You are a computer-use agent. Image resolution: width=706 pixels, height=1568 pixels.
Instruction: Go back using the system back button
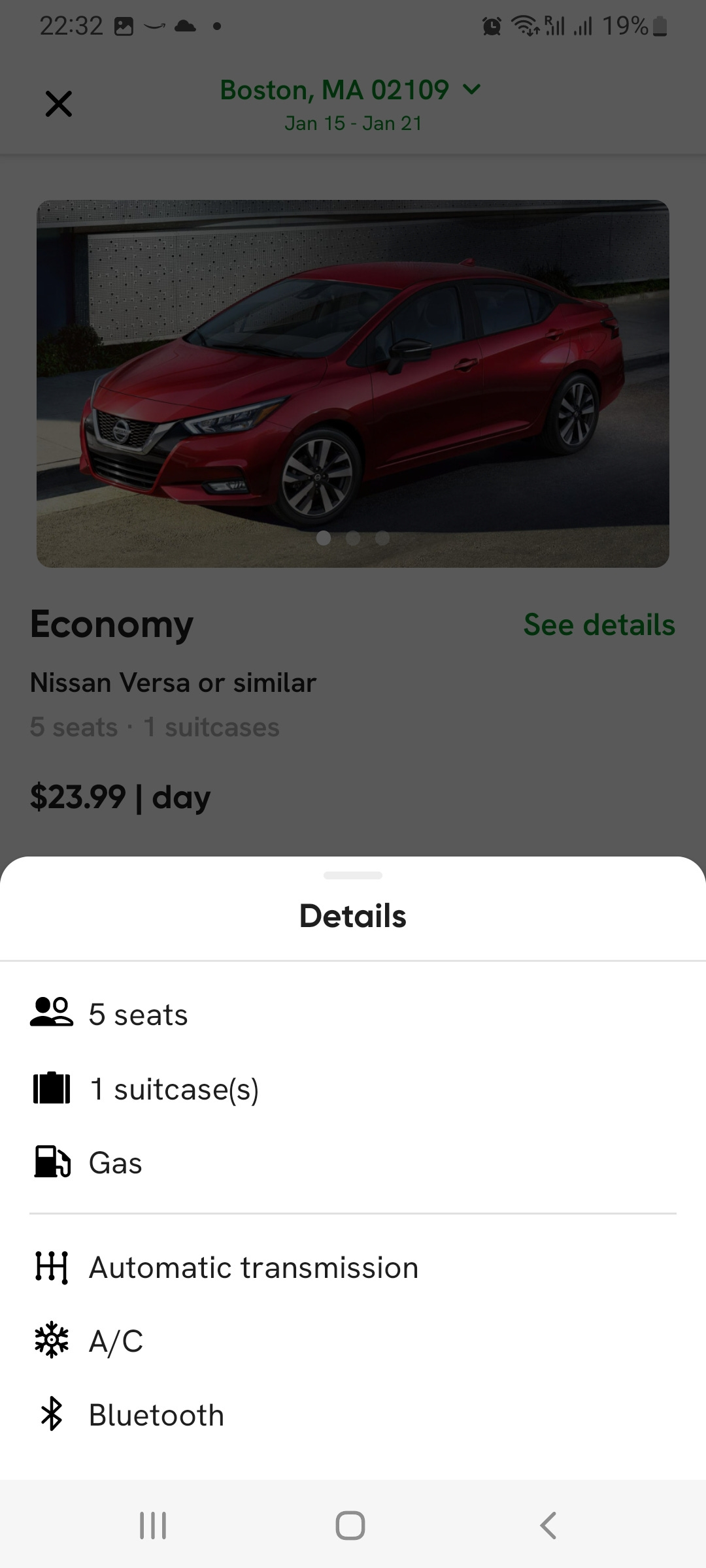(x=548, y=1526)
